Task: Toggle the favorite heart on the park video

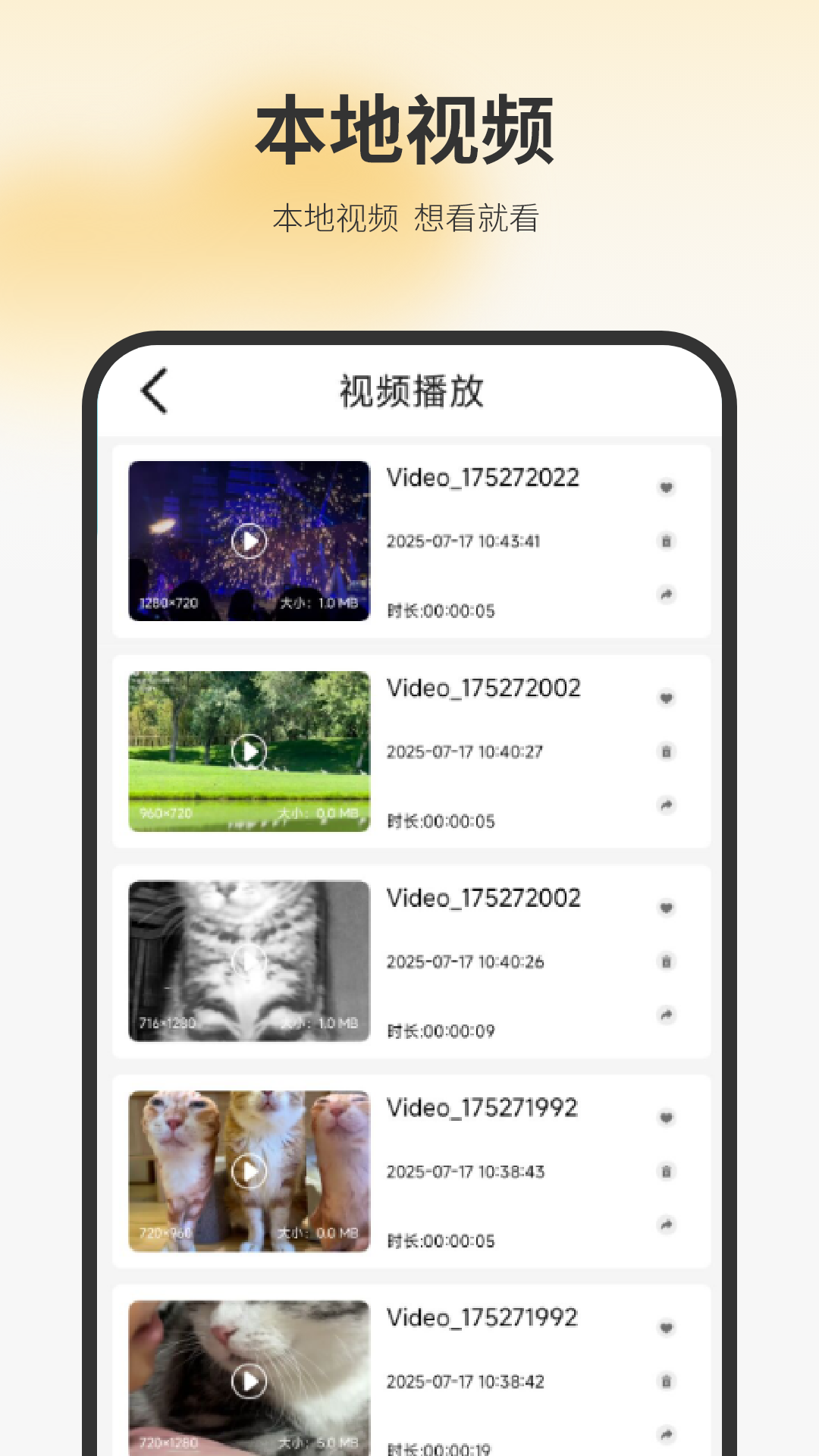Action: click(x=666, y=698)
